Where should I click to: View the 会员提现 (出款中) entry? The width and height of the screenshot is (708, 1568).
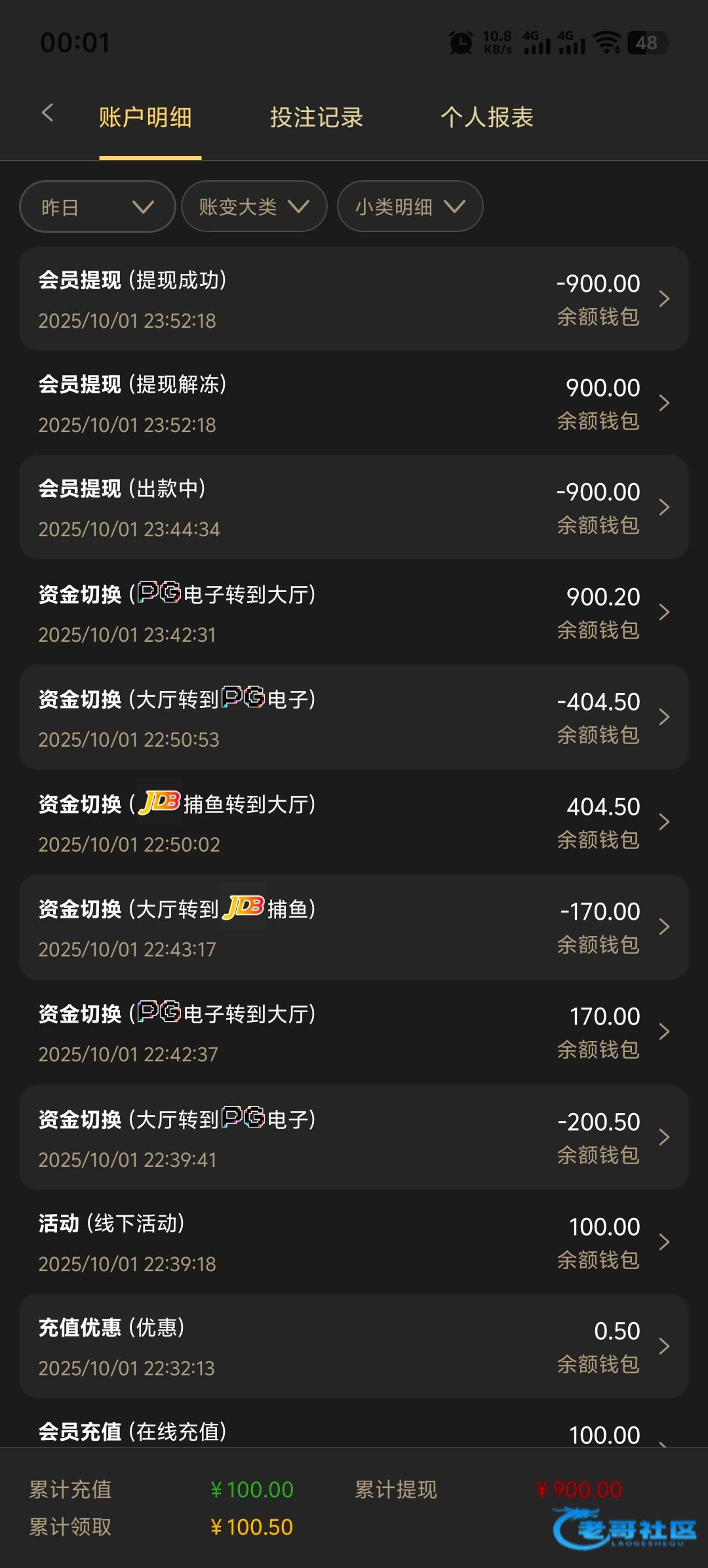(354, 507)
